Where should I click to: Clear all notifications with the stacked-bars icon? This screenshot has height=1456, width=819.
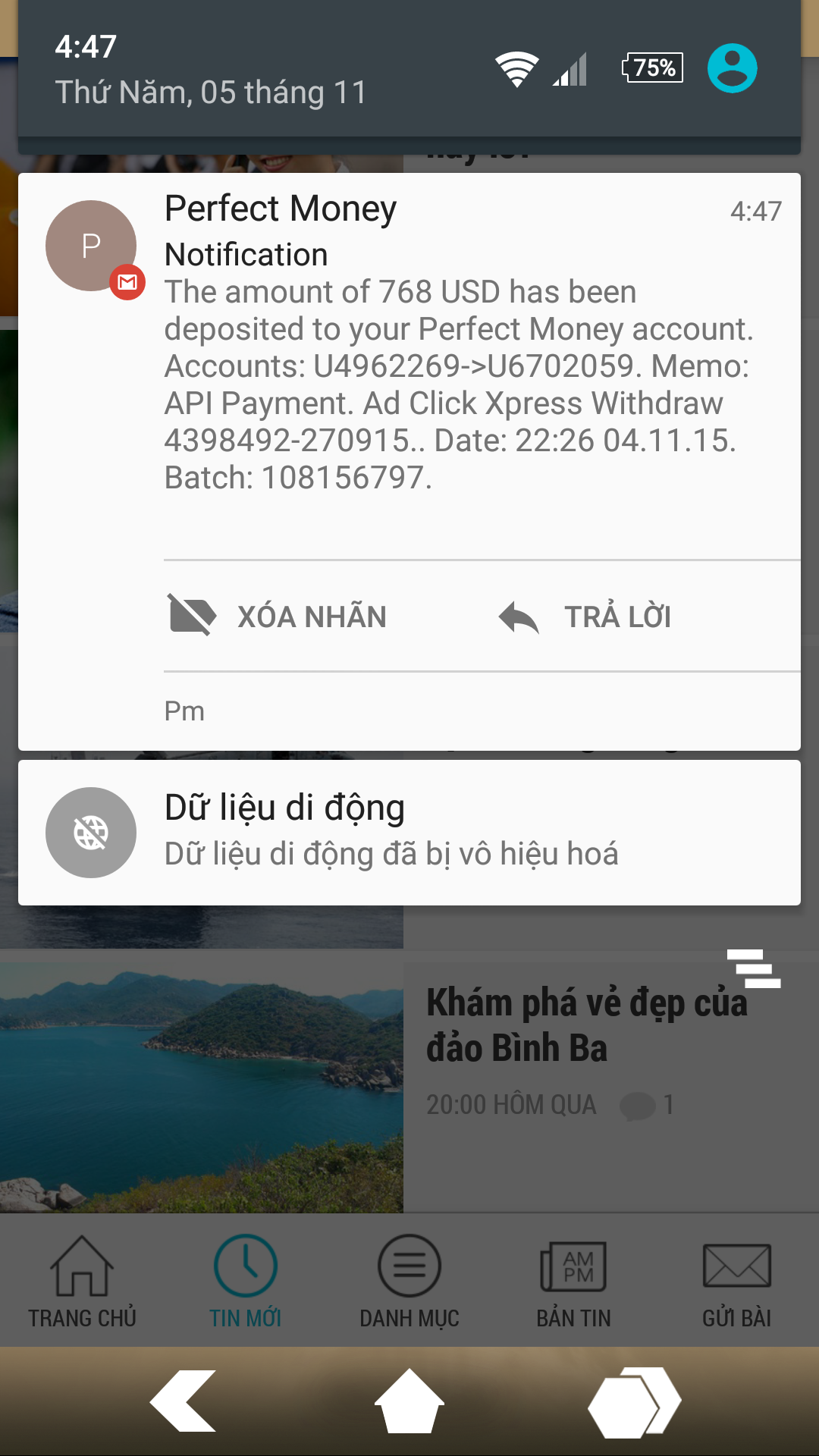pos(754,968)
